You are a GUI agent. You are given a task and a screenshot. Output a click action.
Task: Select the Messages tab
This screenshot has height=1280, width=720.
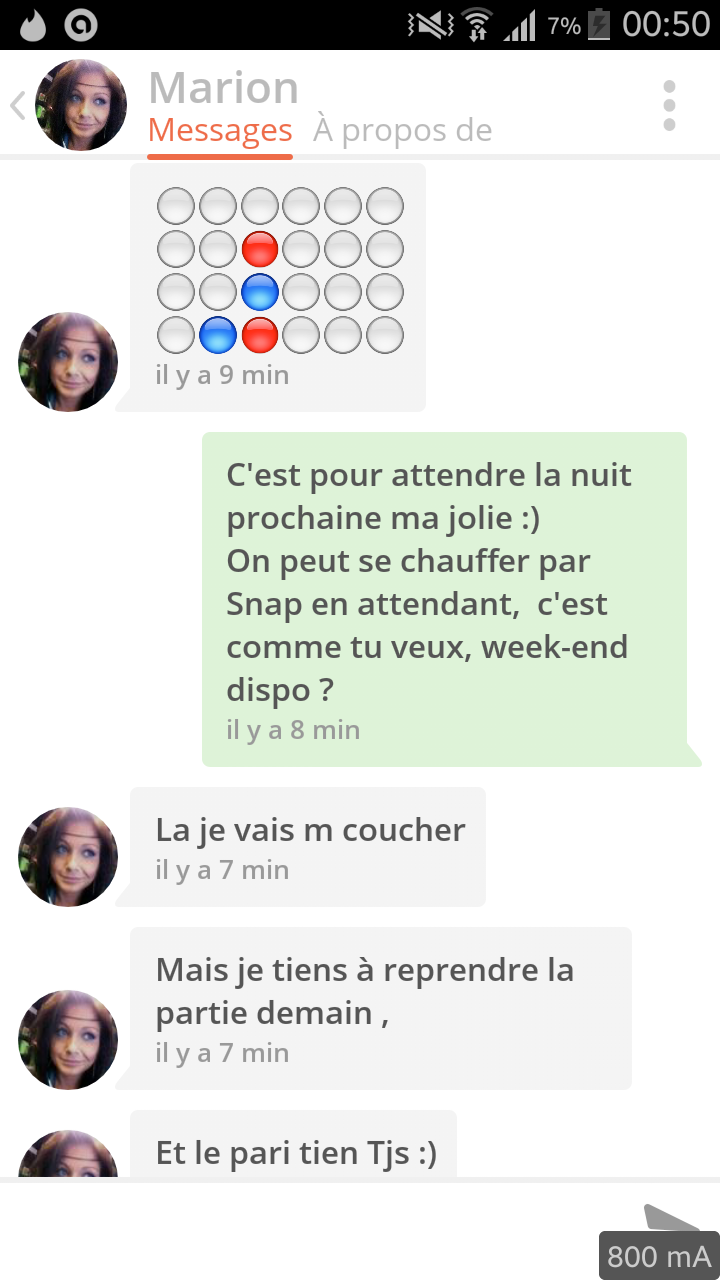click(x=220, y=130)
